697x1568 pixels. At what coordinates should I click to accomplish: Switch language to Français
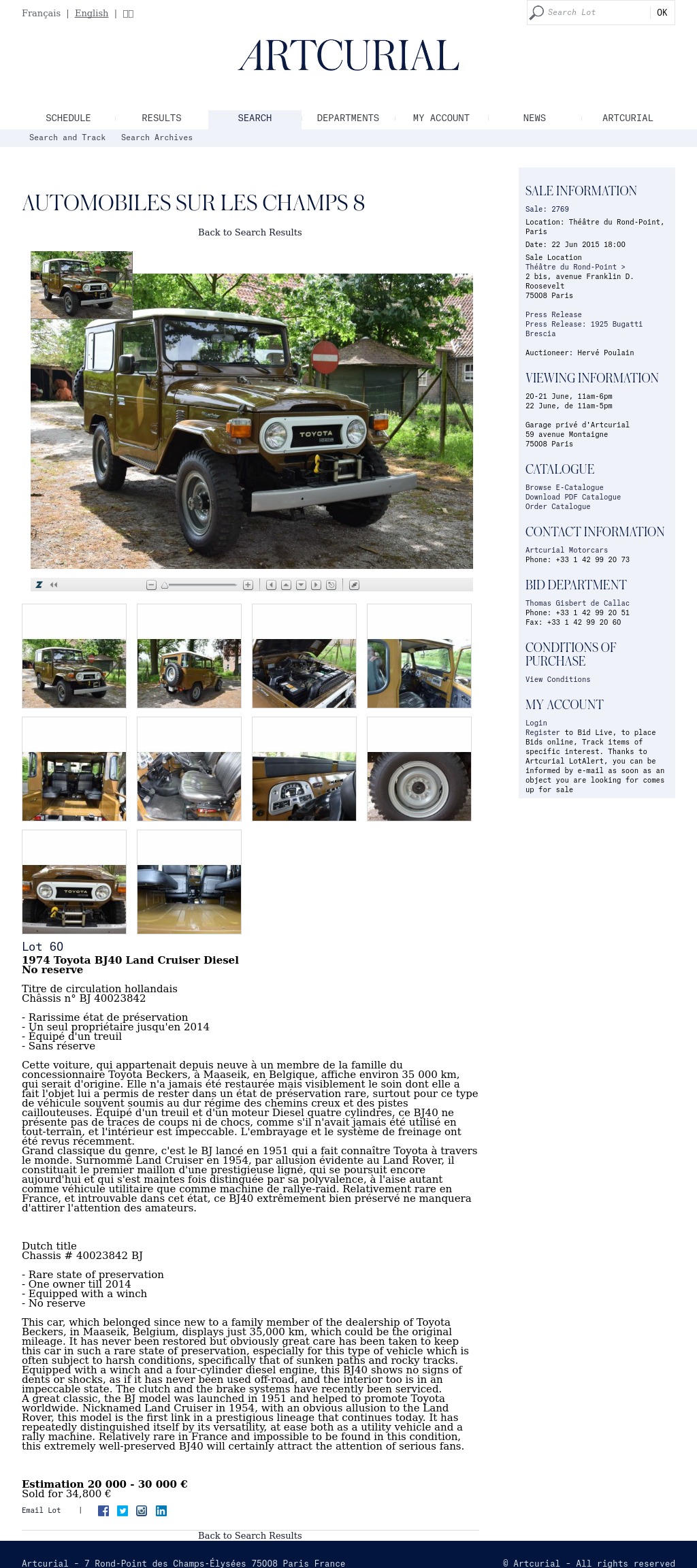coord(41,13)
